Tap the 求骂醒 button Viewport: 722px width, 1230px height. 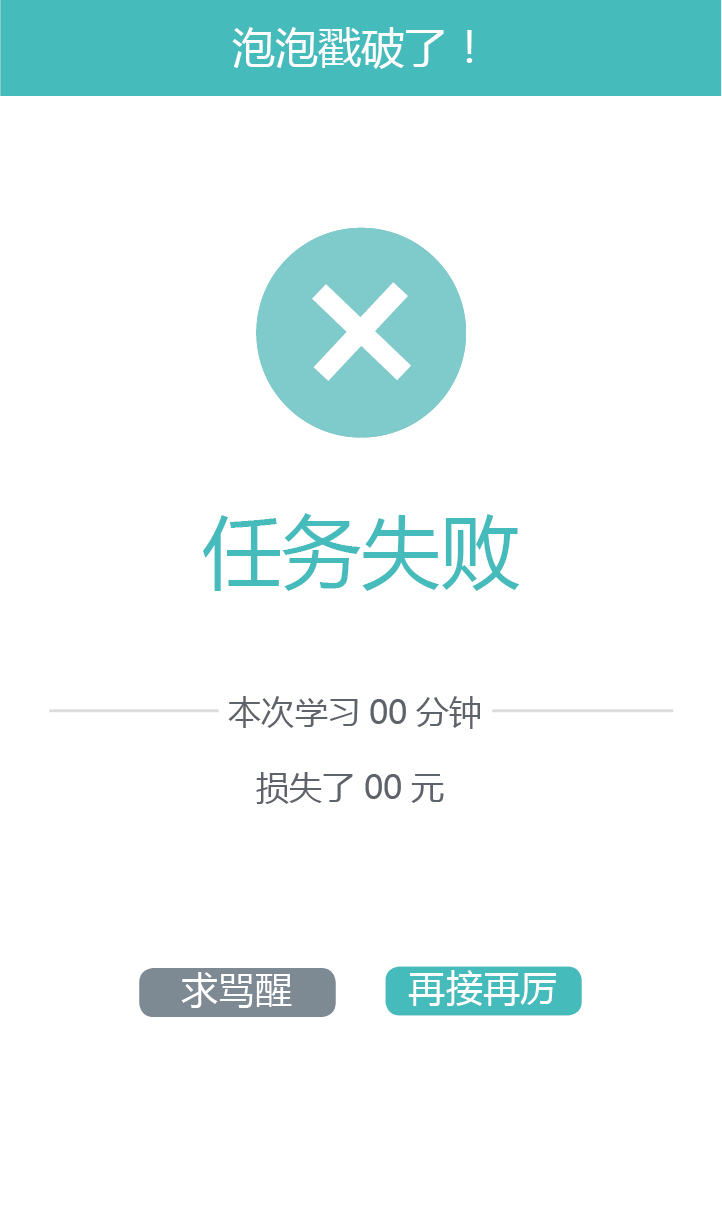[237, 992]
